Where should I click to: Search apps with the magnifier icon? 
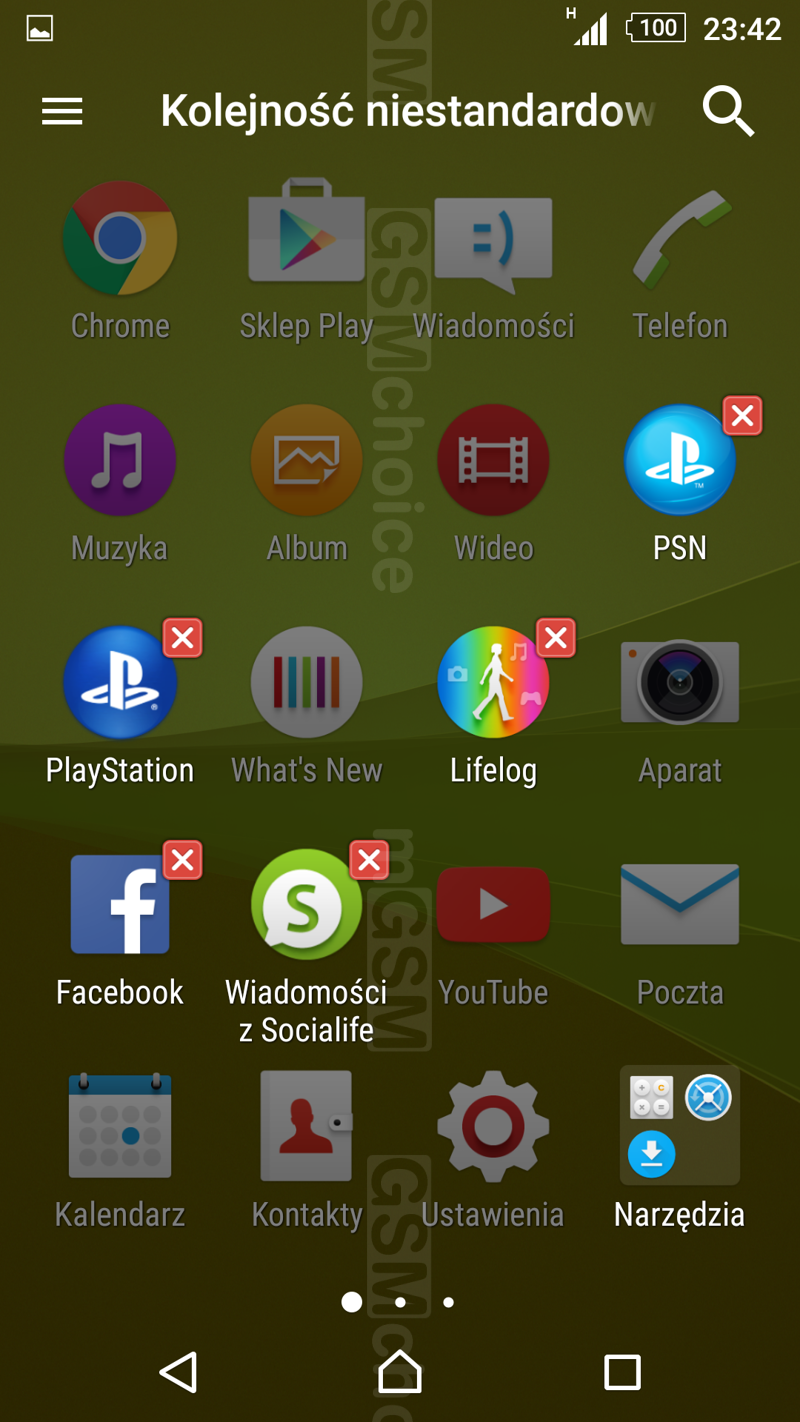click(727, 110)
